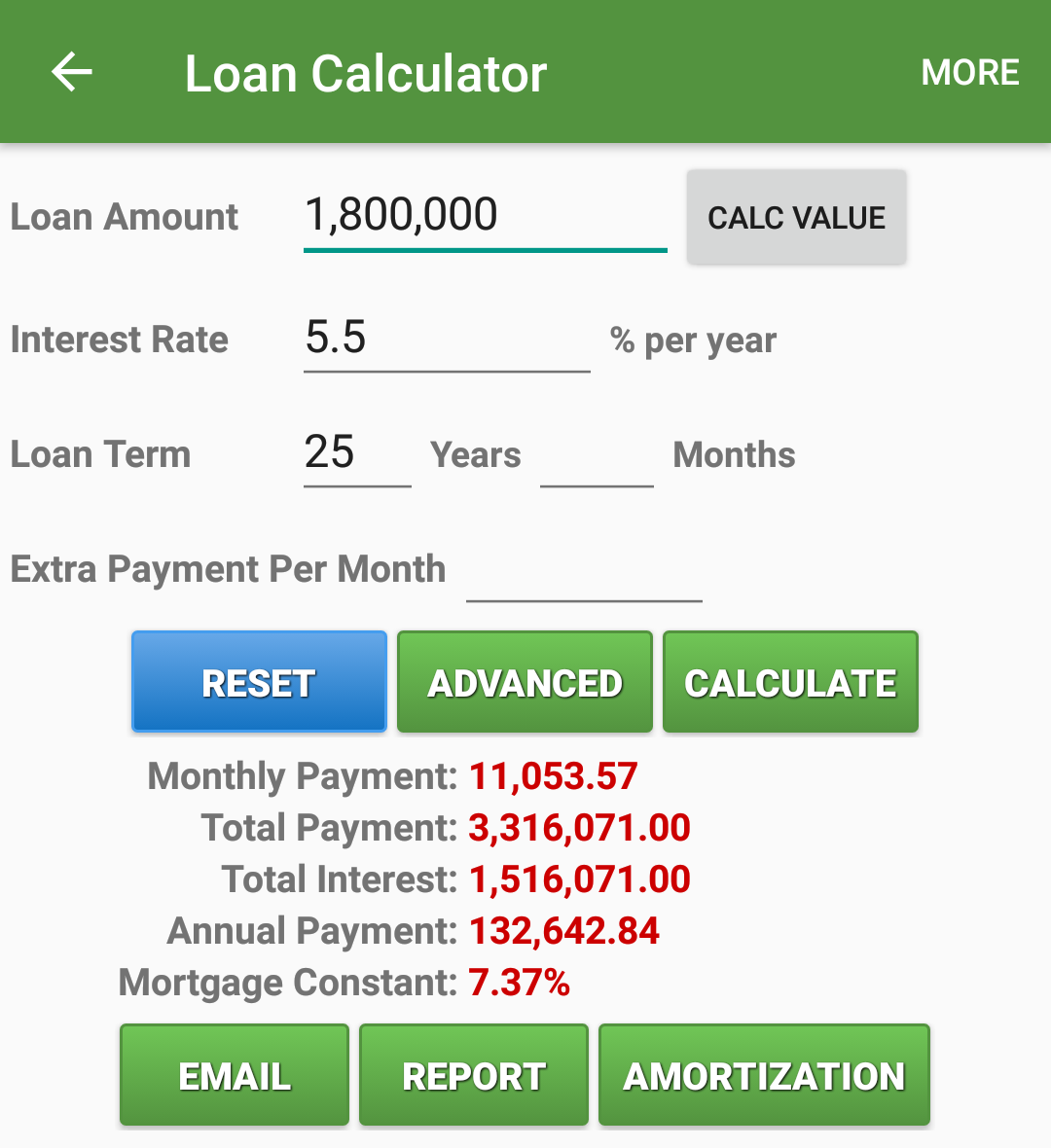The height and width of the screenshot is (1148, 1051).
Task: Go back using the arrow icon
Action: 72,72
